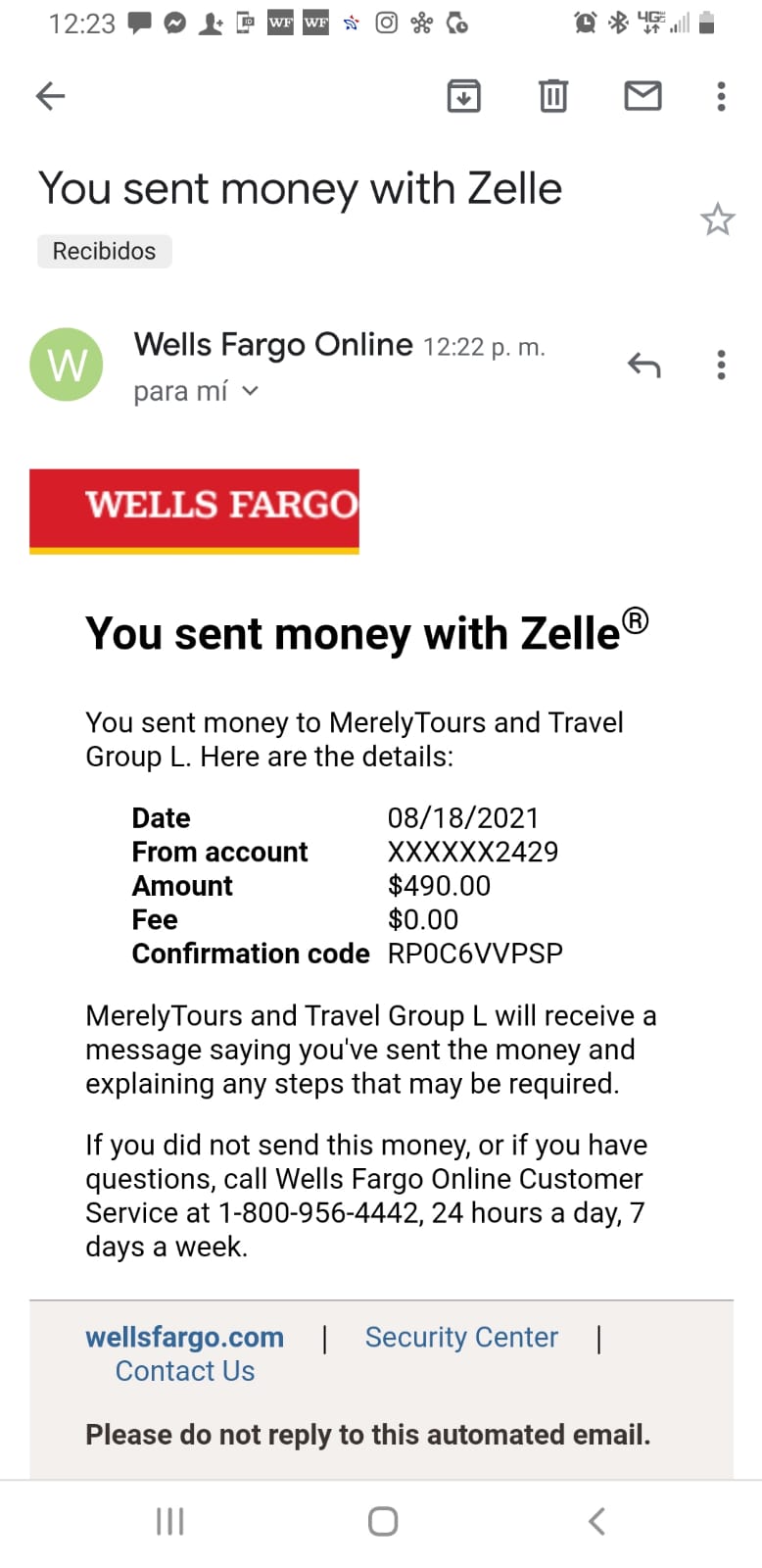Tap the system home button

point(382,1521)
